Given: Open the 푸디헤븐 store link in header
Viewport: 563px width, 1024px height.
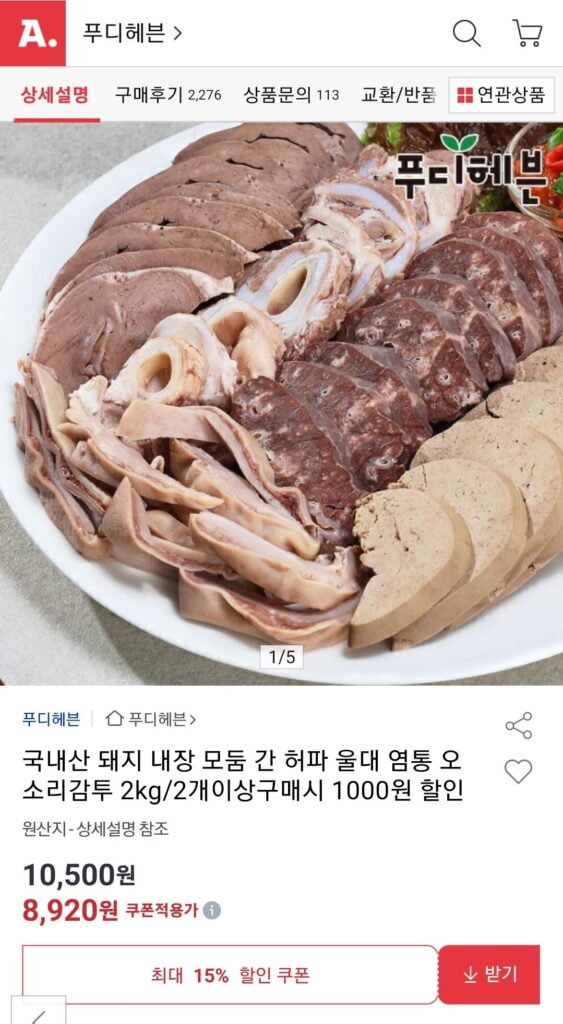Looking at the screenshot, I should click(132, 33).
